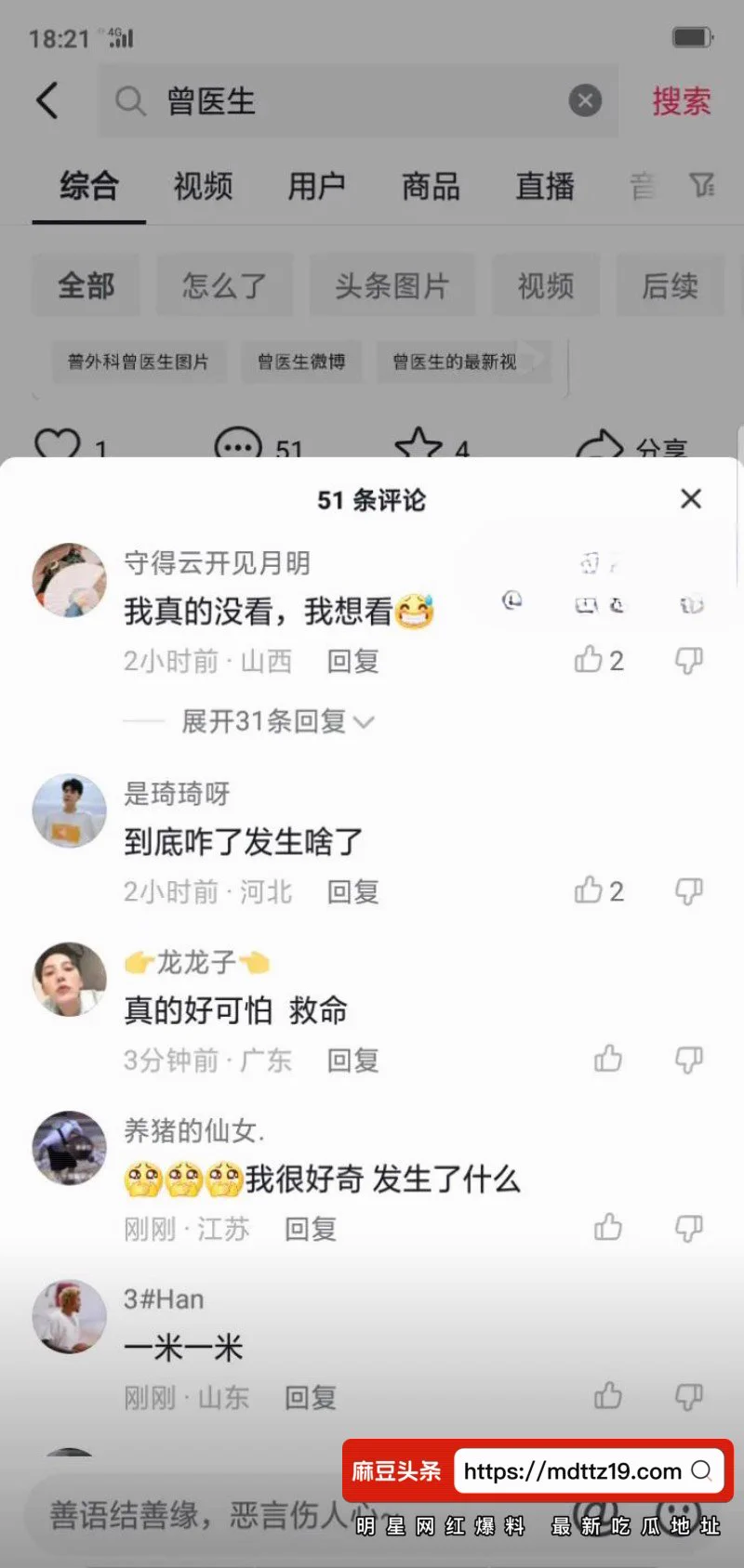Tap the magnifier icon in the search bar
744x1568 pixels.
click(x=130, y=100)
